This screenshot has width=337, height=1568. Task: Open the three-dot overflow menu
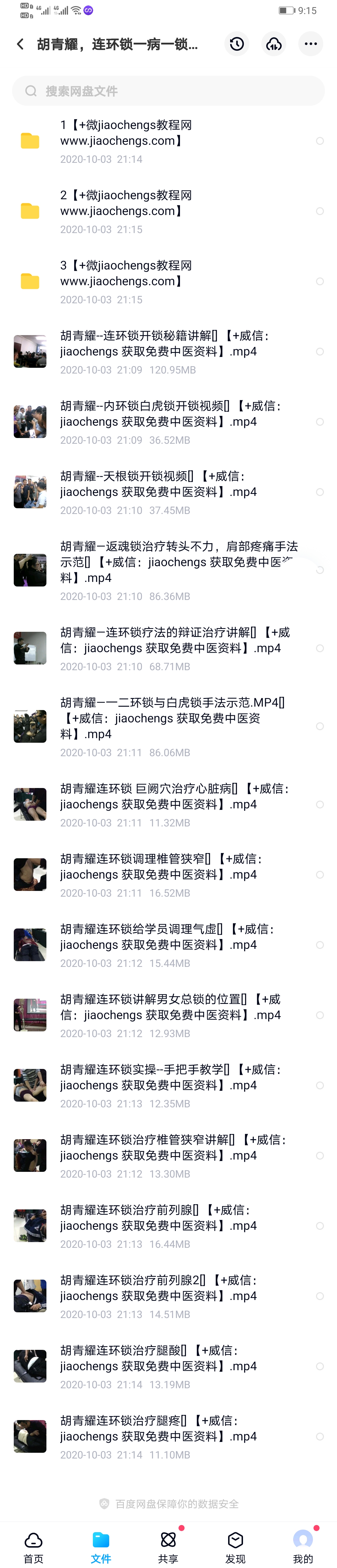(x=311, y=44)
